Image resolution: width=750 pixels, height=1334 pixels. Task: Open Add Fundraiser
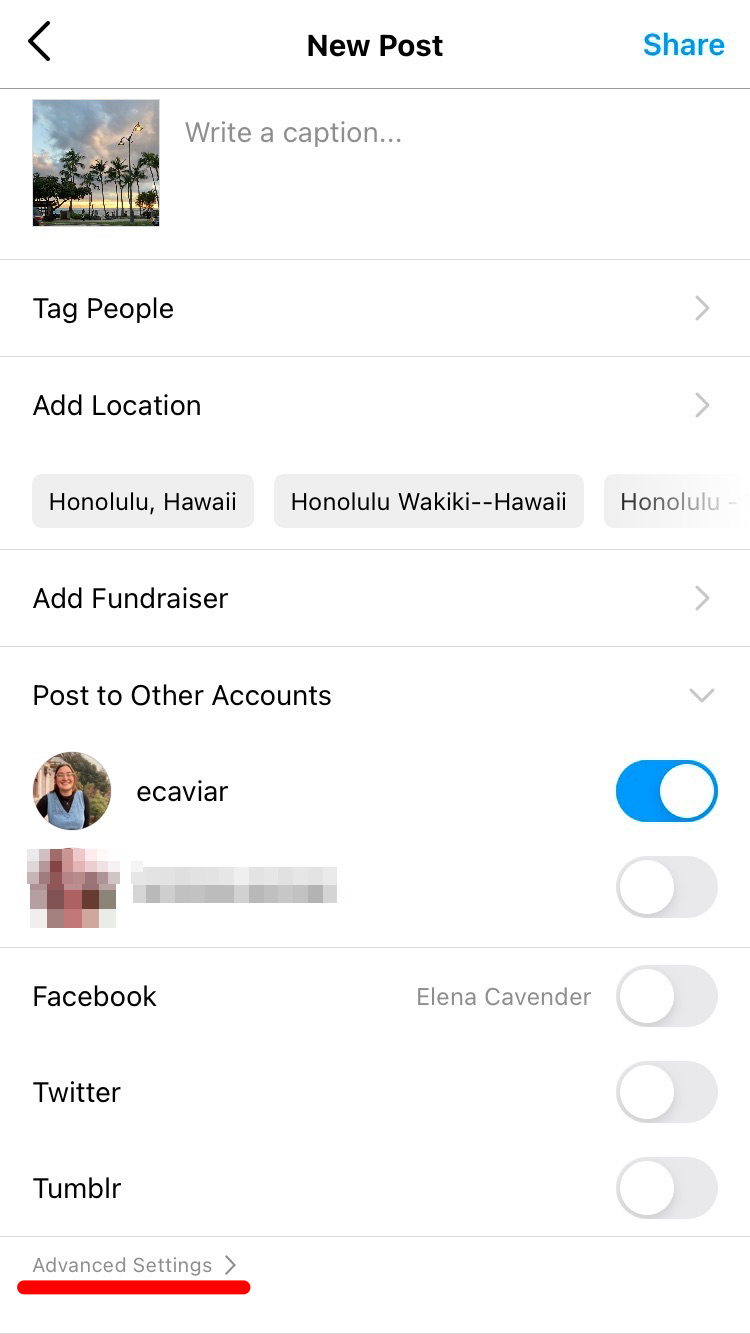point(375,598)
